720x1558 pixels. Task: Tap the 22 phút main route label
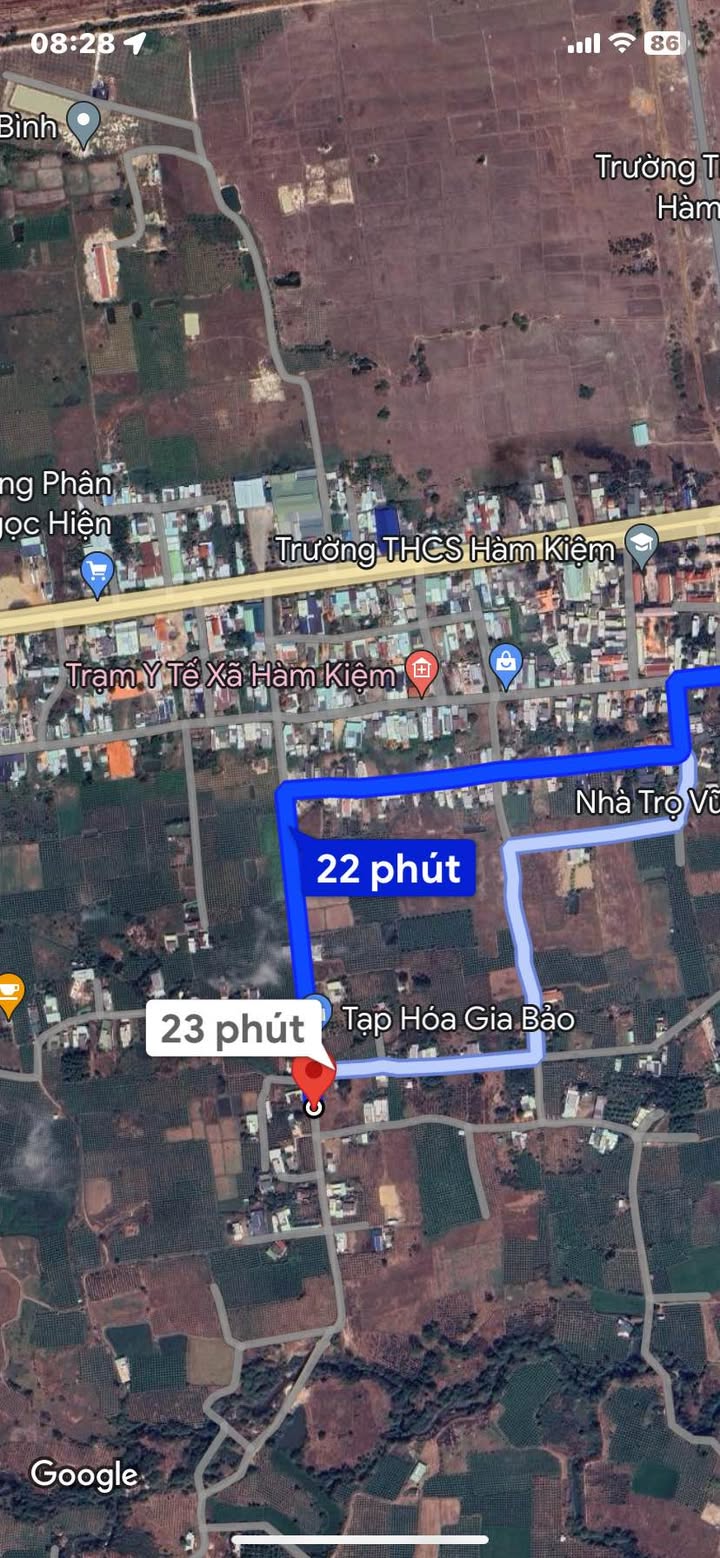tap(388, 868)
